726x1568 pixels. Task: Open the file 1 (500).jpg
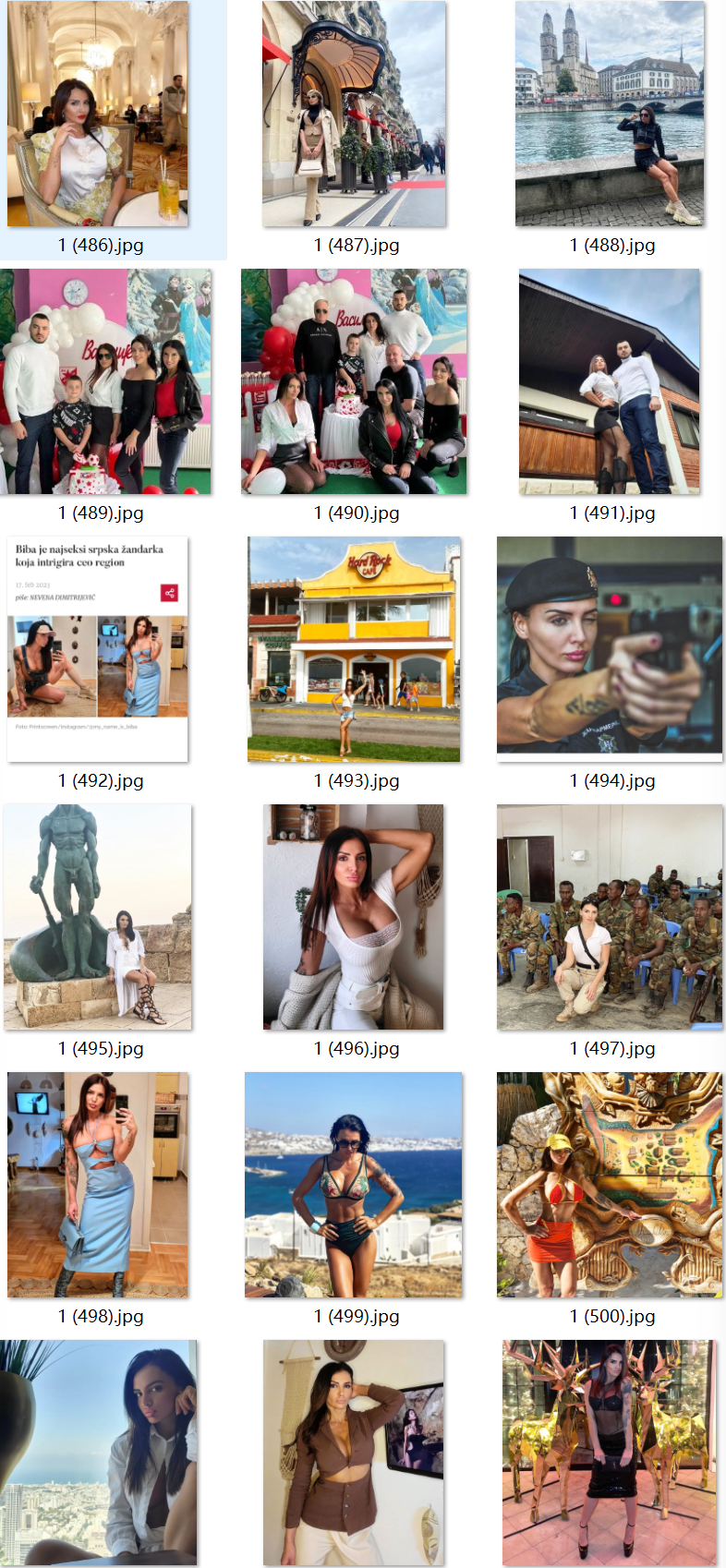pyautogui.click(x=610, y=1185)
